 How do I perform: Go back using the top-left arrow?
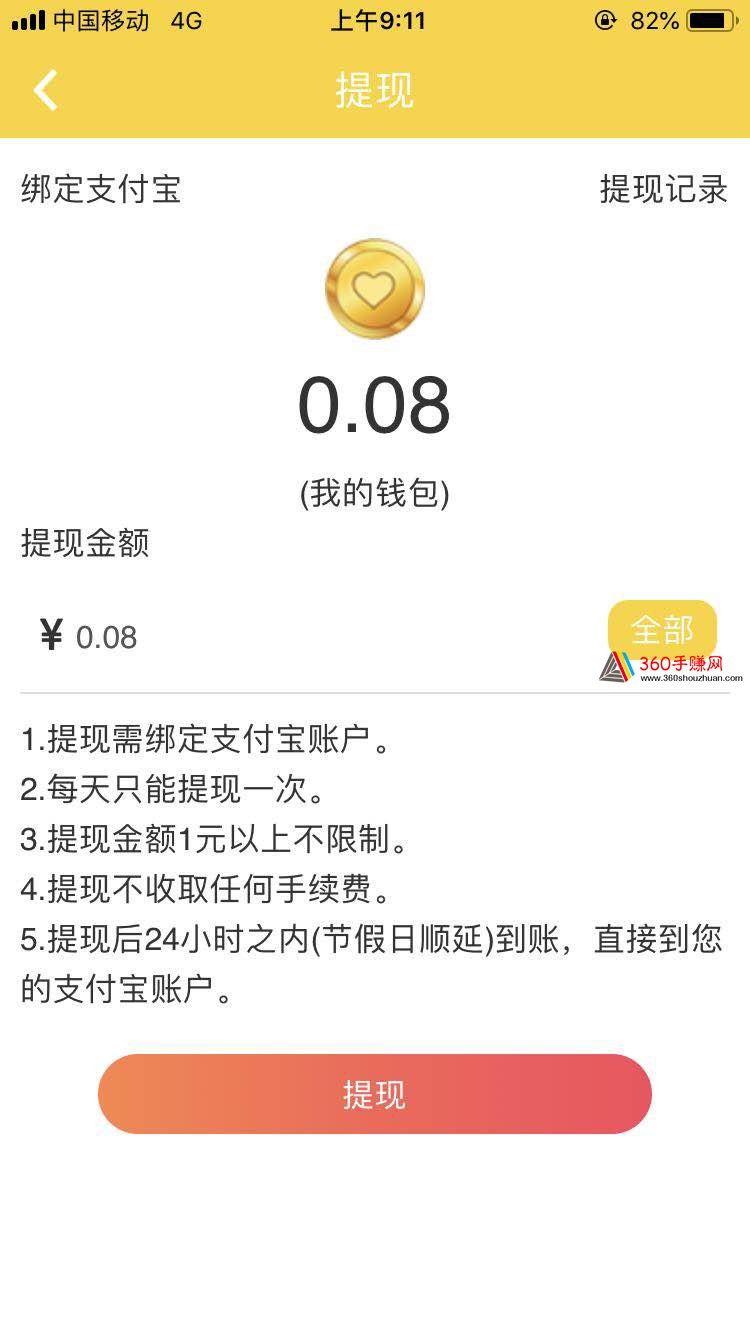(46, 90)
